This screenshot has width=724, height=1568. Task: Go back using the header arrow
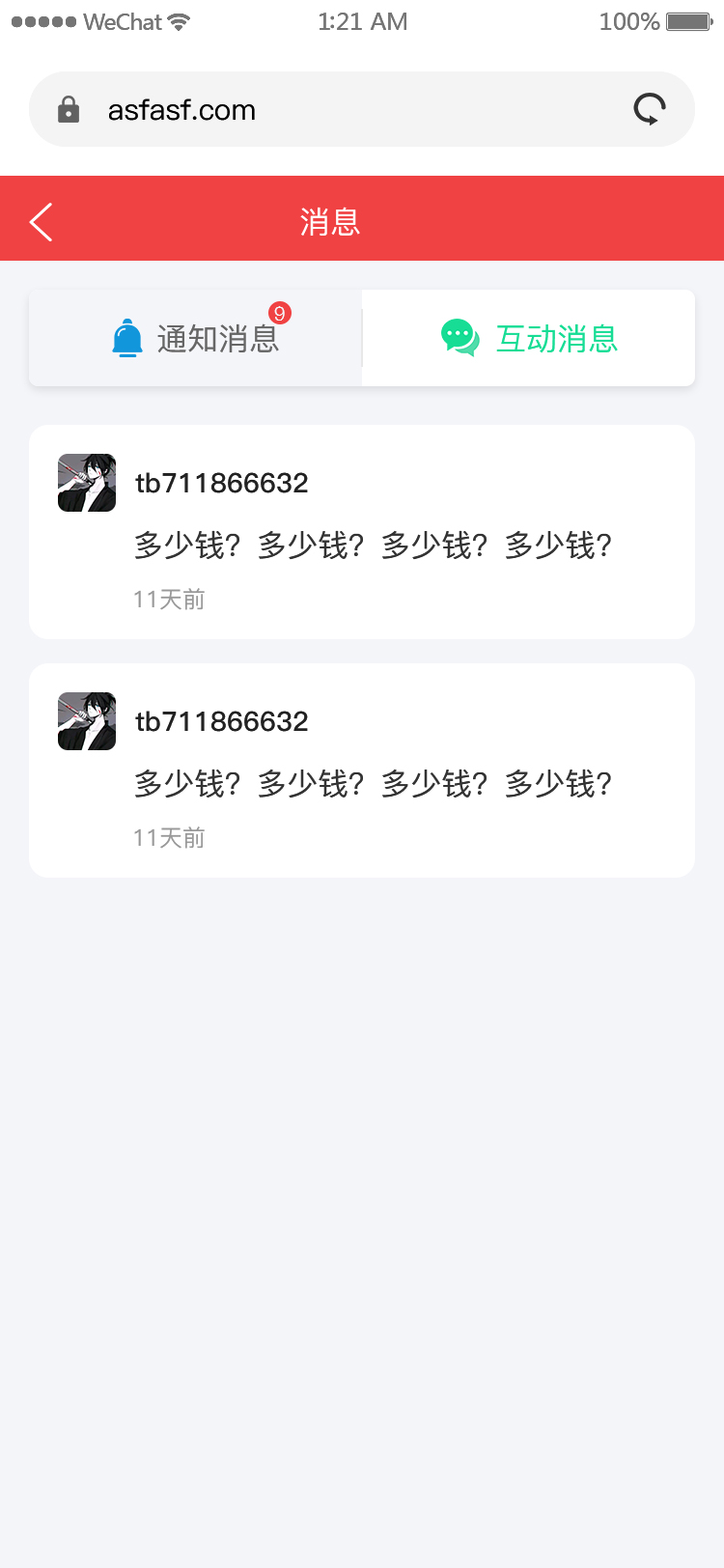tap(42, 222)
